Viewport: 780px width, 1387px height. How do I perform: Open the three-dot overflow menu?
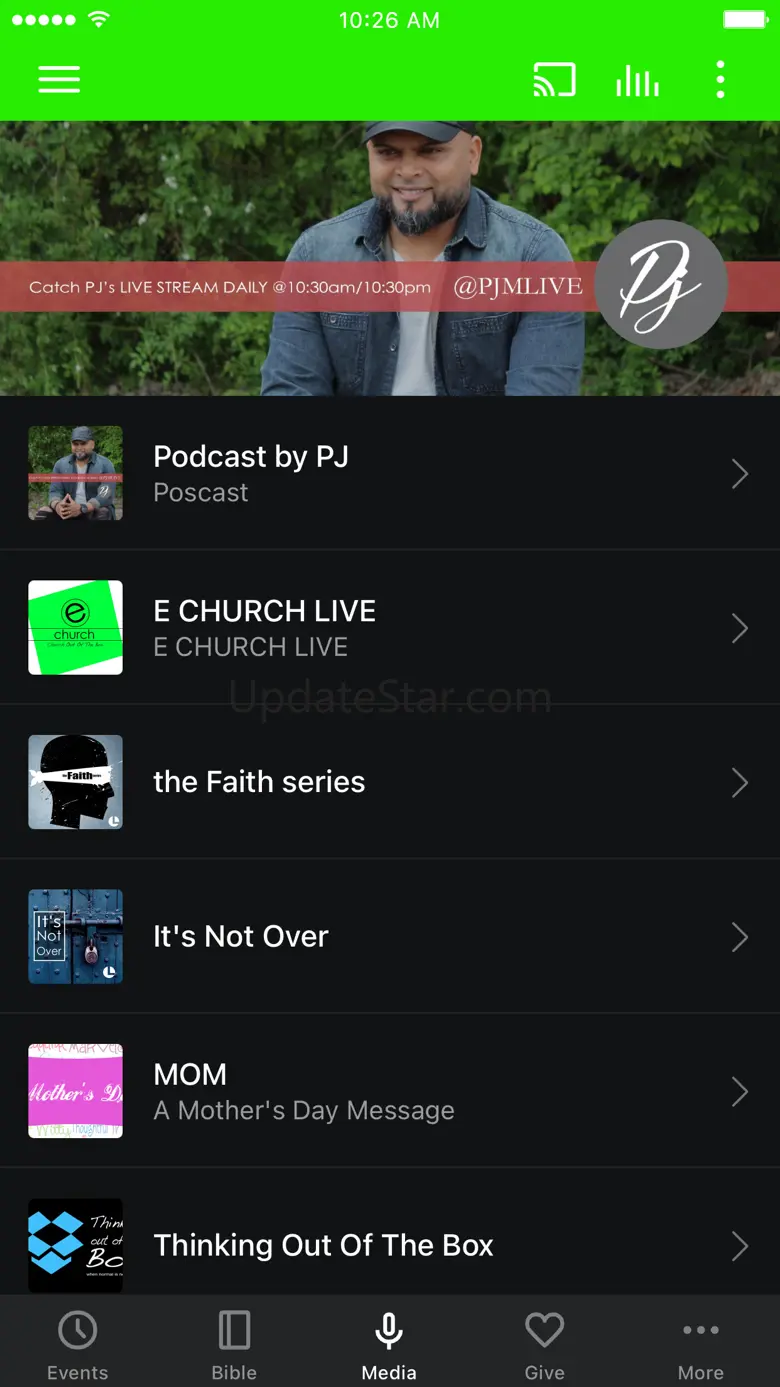(x=720, y=80)
